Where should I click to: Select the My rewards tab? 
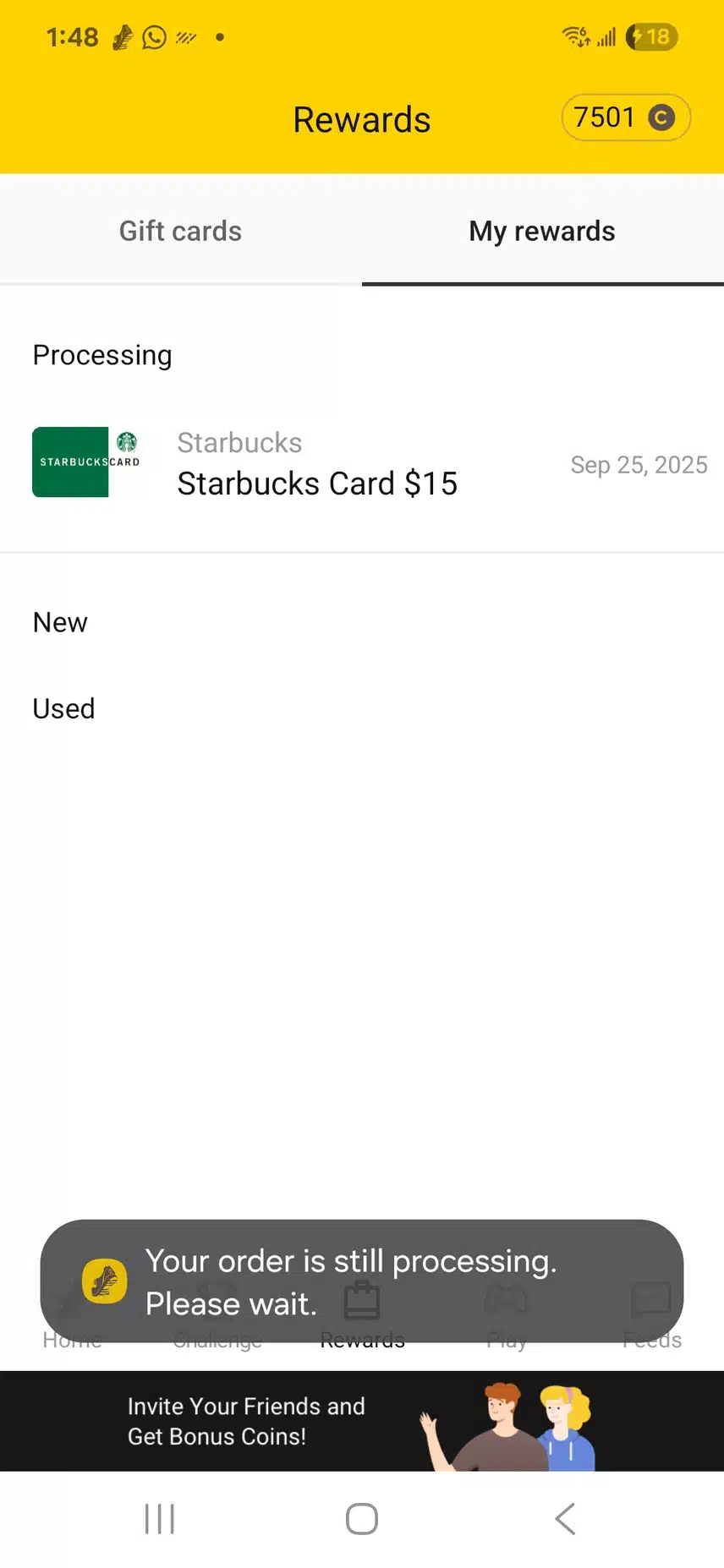coord(542,231)
